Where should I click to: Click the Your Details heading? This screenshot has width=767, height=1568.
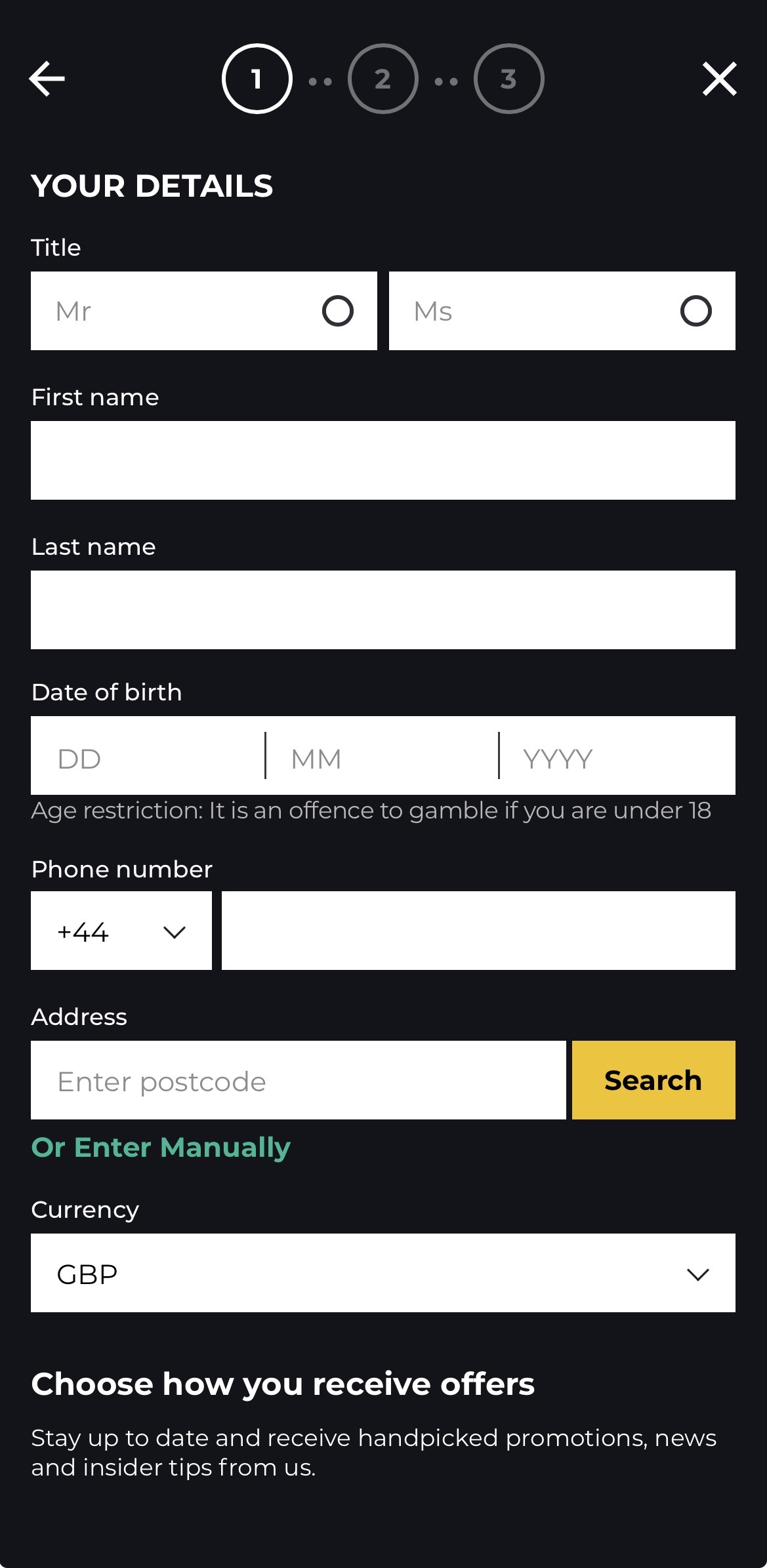click(x=152, y=185)
